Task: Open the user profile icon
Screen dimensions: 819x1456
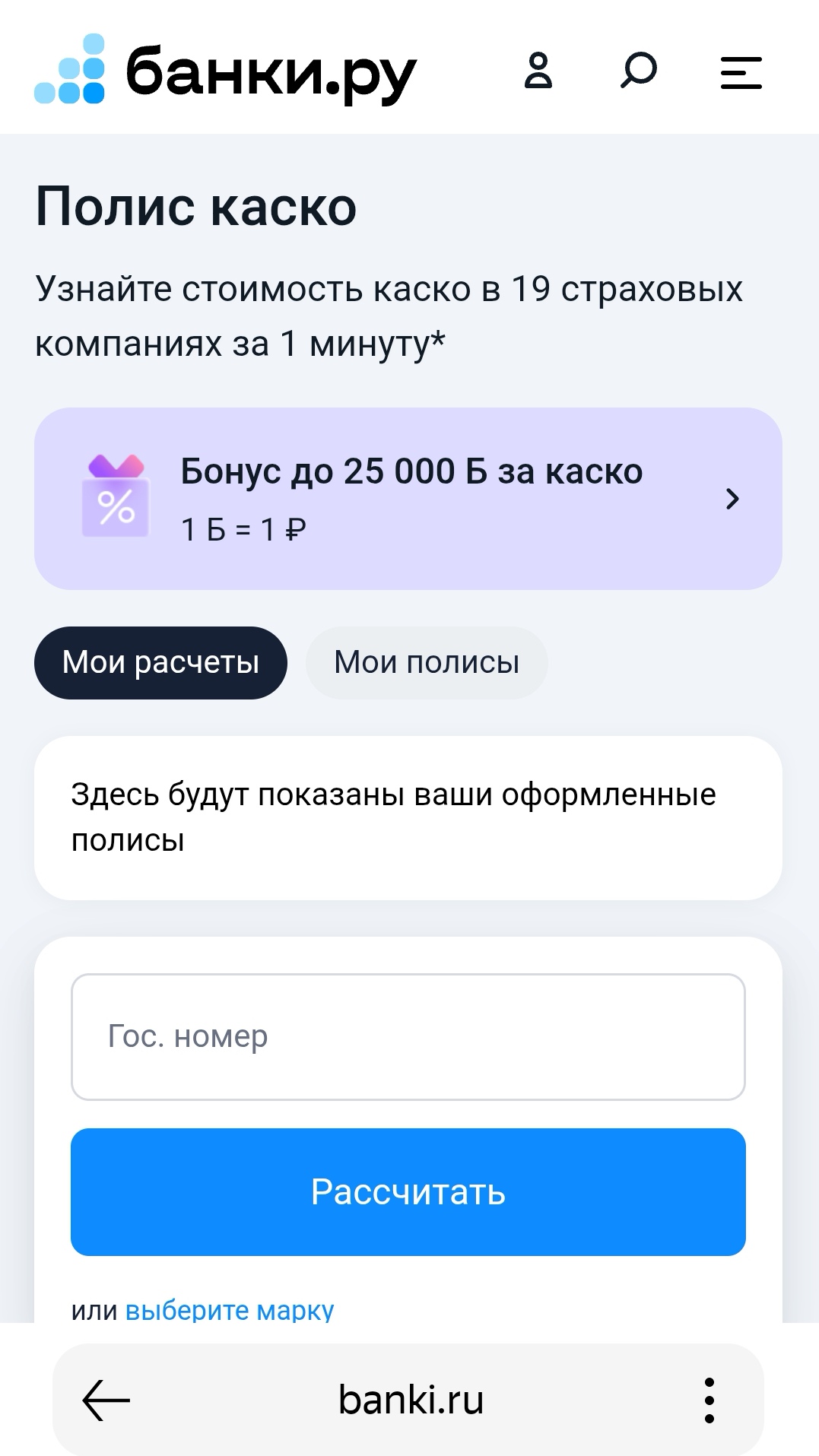Action: point(538,71)
